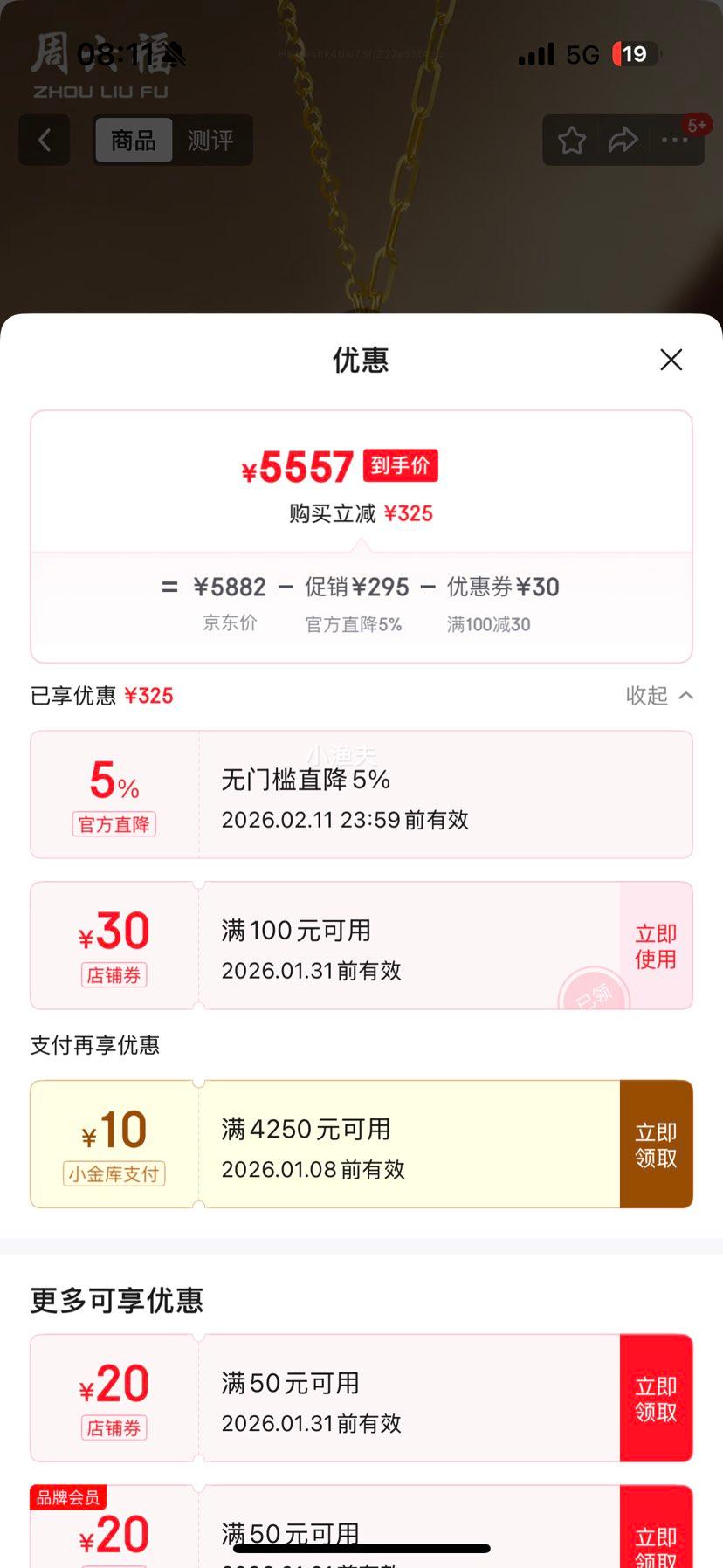Image resolution: width=723 pixels, height=1568 pixels.
Task: Select the 商品 tab
Action: 133,140
